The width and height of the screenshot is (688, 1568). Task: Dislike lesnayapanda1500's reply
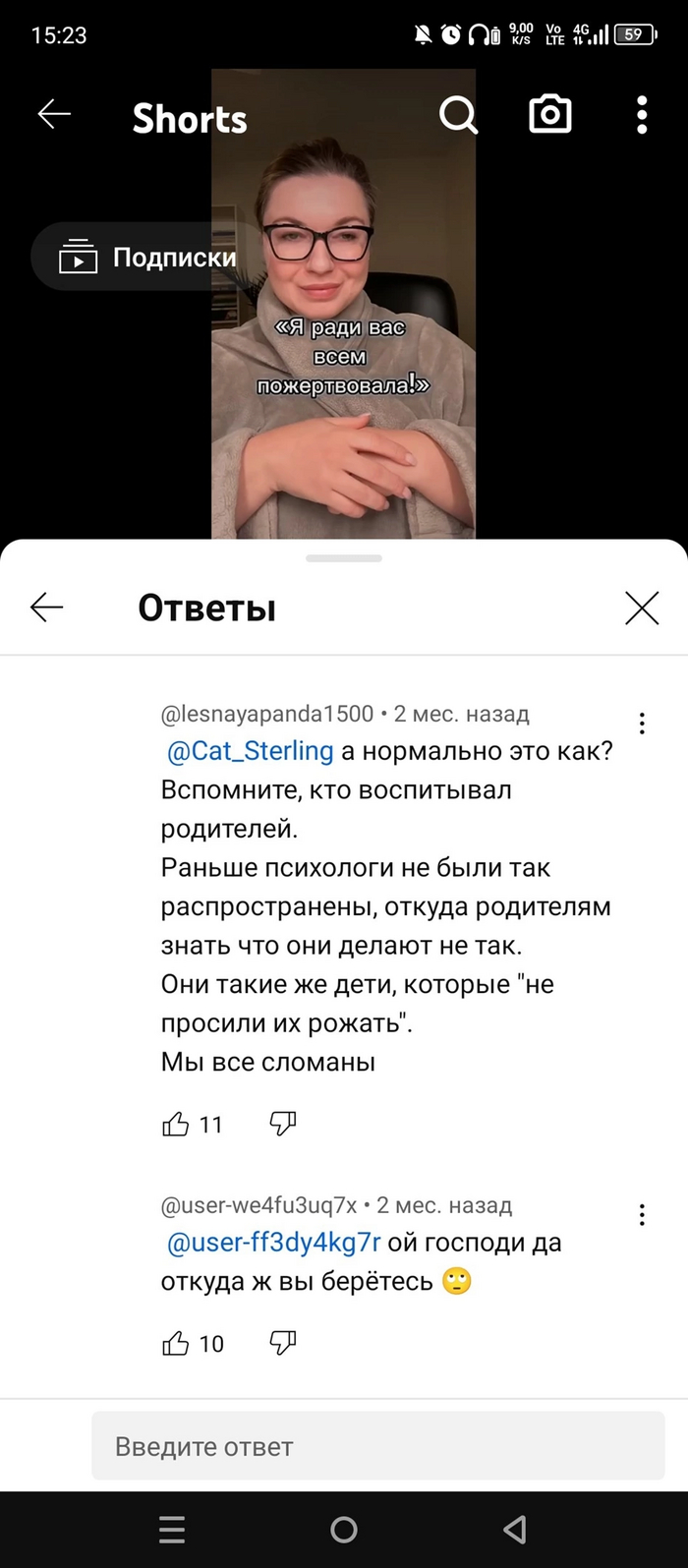pyautogui.click(x=283, y=1125)
